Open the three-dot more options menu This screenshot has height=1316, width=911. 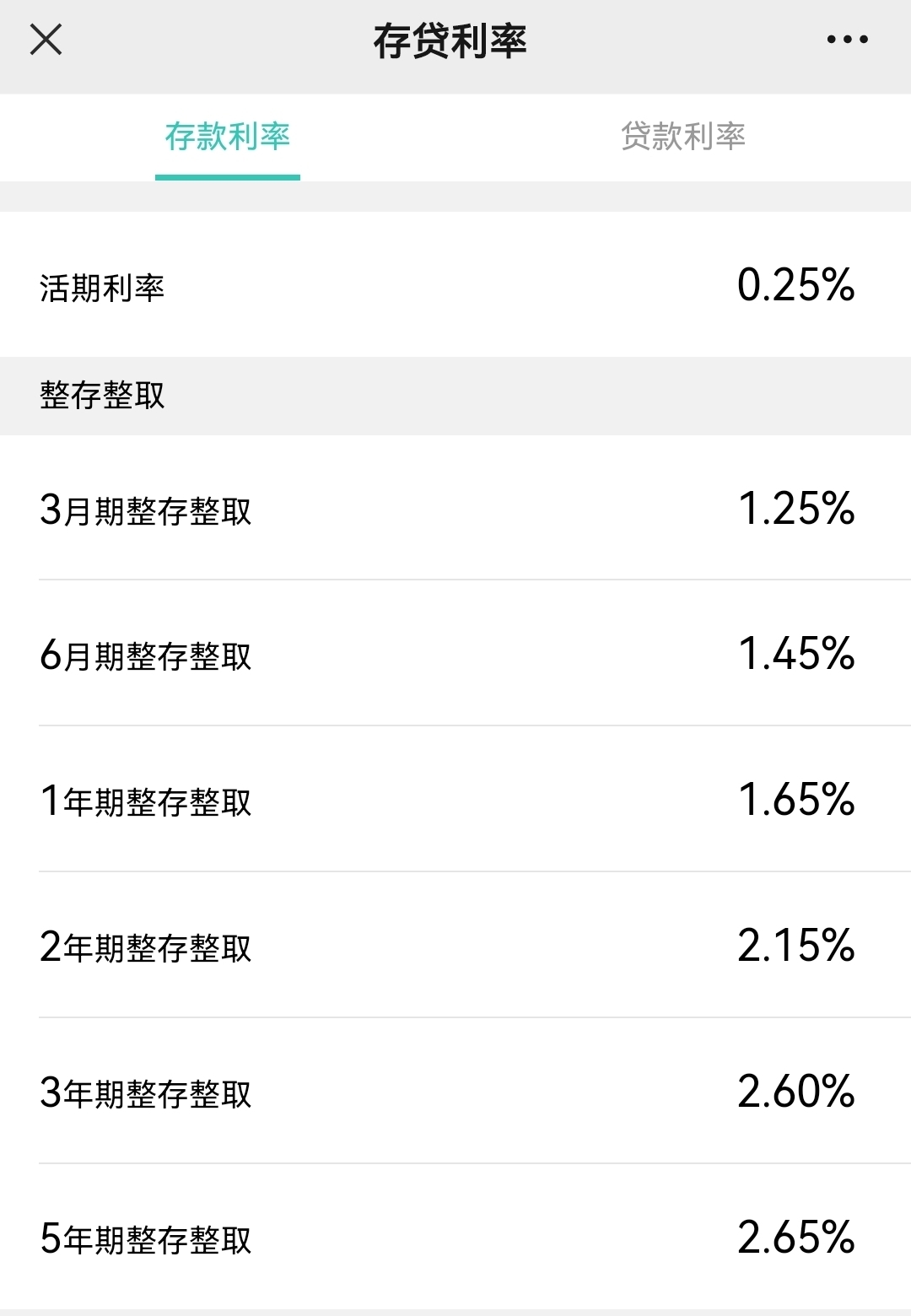(847, 40)
